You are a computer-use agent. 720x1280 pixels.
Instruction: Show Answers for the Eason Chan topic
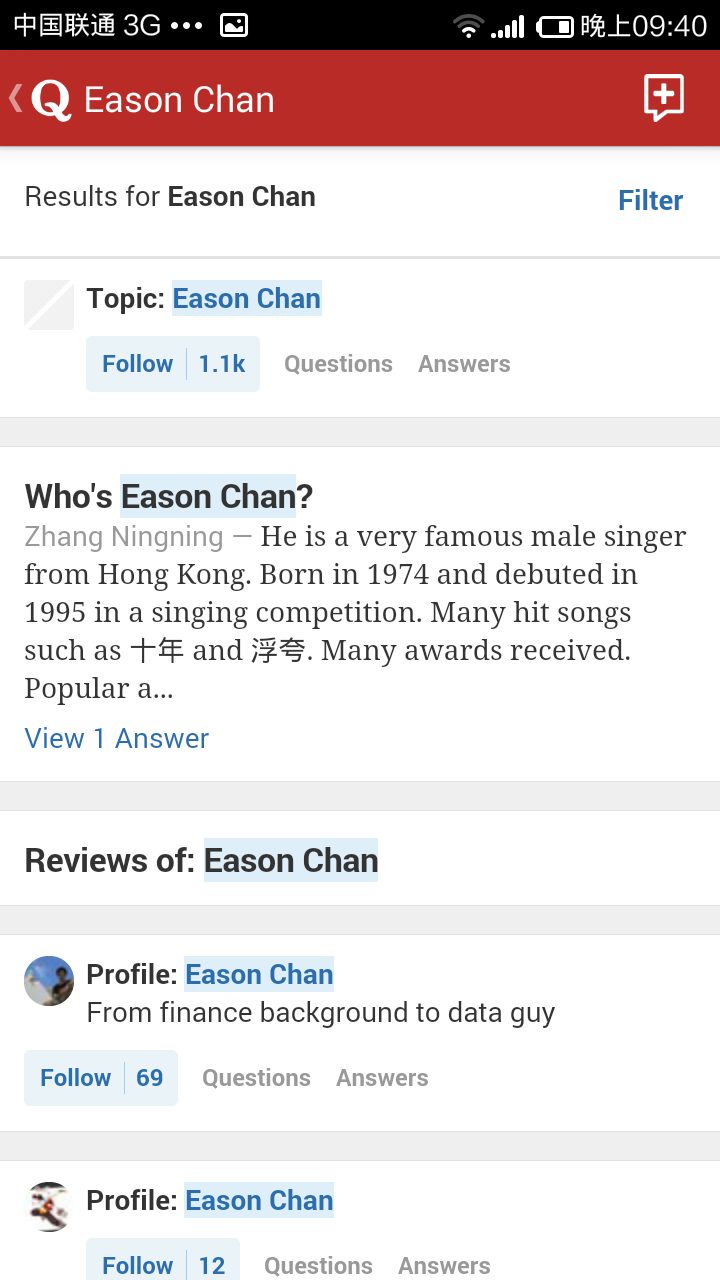coord(464,364)
